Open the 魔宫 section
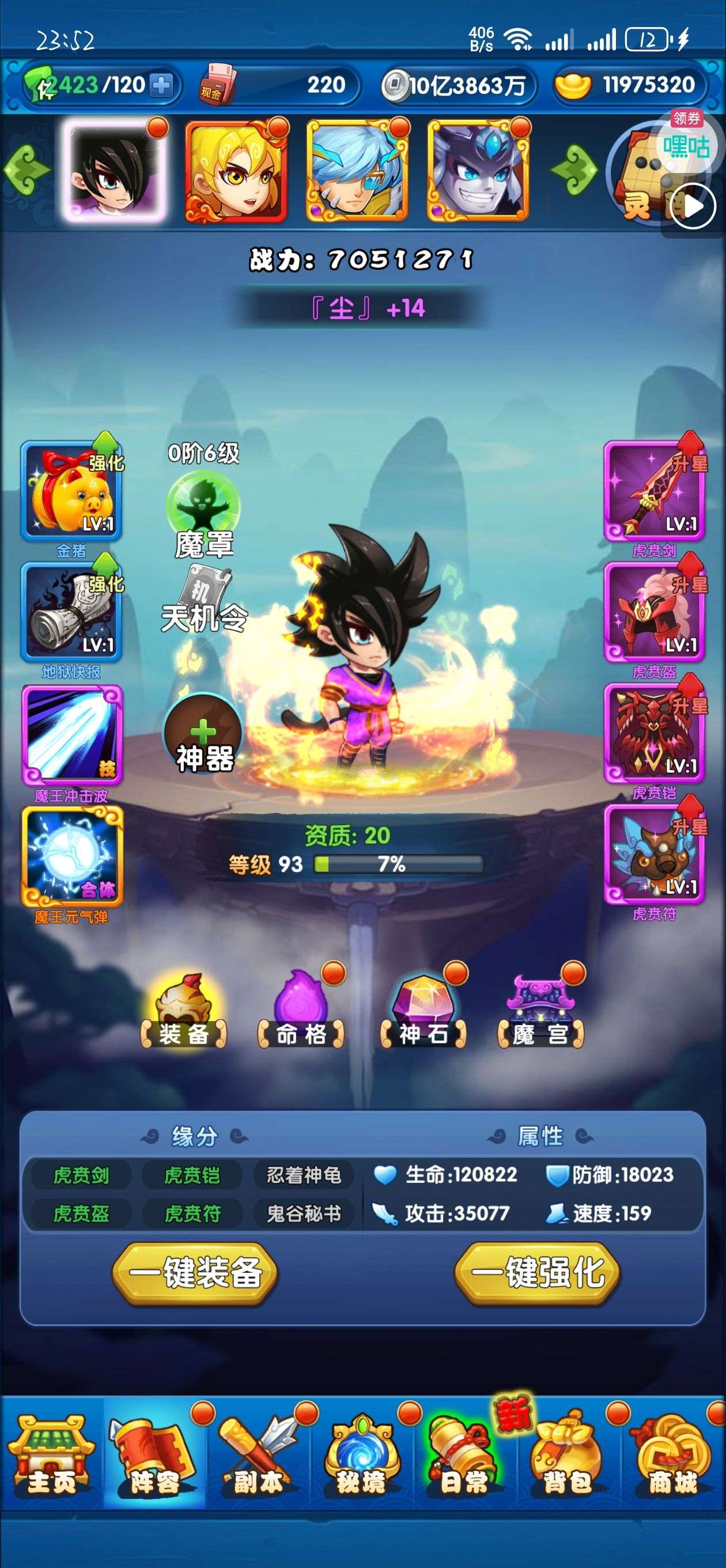This screenshot has width=726, height=1568. coord(541,1011)
